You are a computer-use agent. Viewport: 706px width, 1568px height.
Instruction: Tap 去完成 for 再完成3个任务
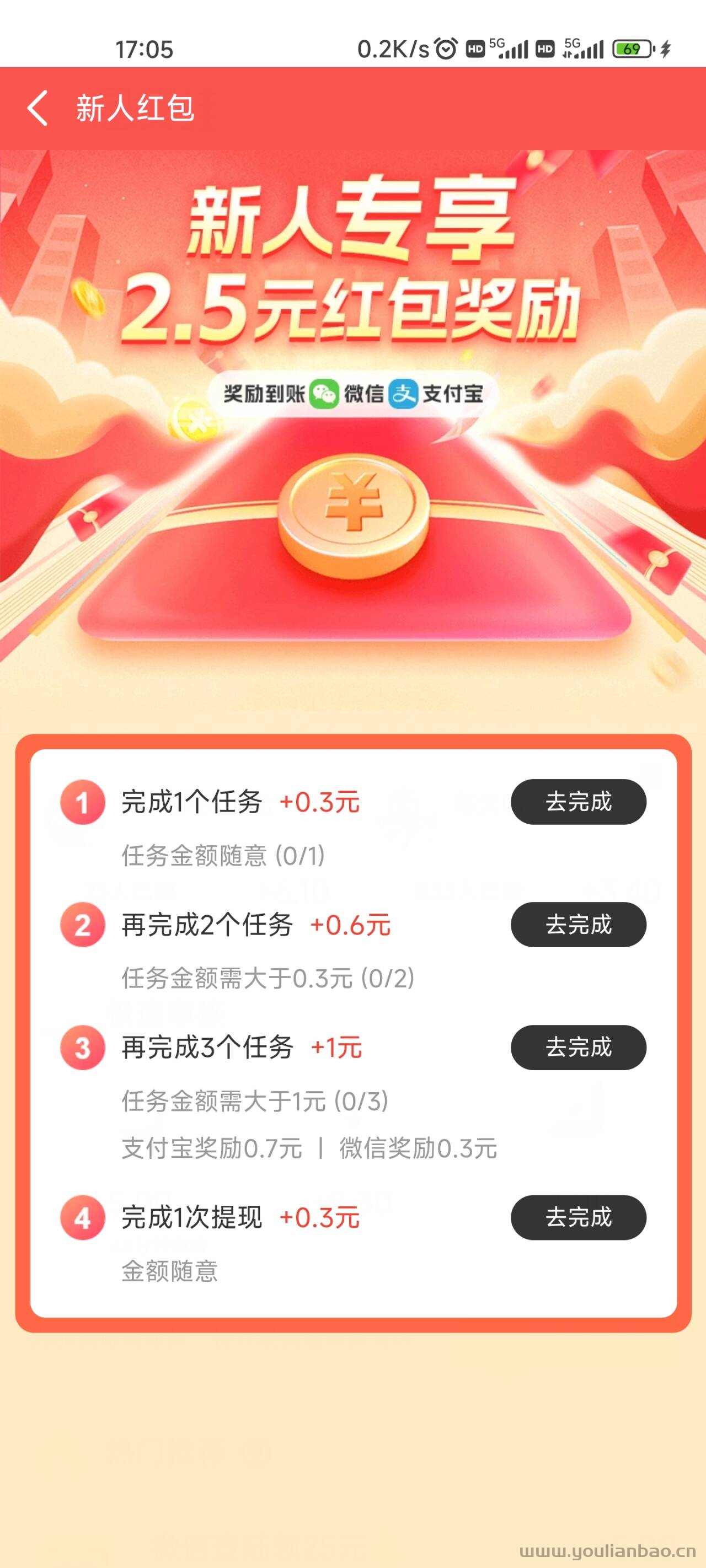coord(578,1048)
